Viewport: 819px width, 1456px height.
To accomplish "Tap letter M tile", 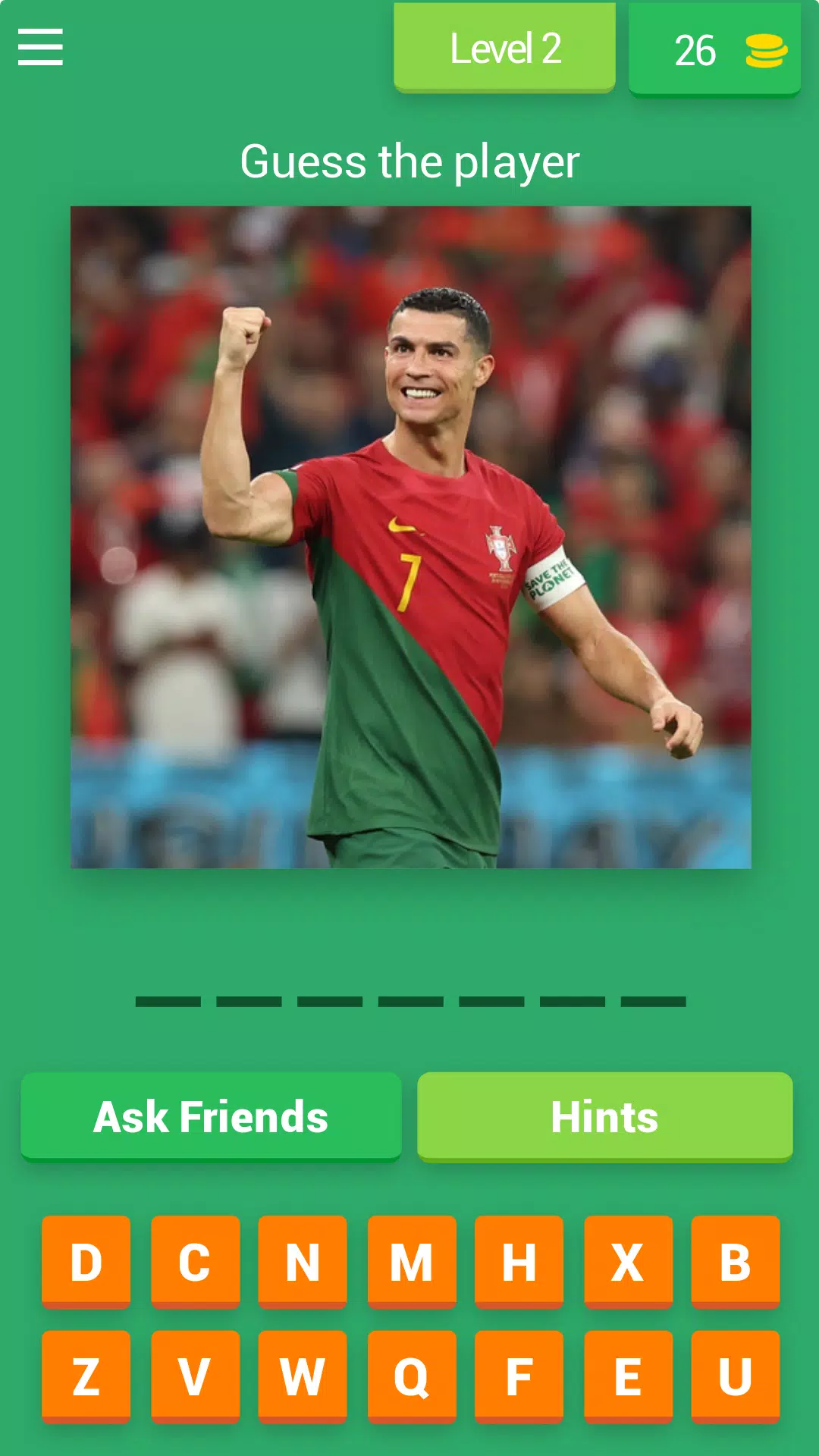I will [411, 1262].
